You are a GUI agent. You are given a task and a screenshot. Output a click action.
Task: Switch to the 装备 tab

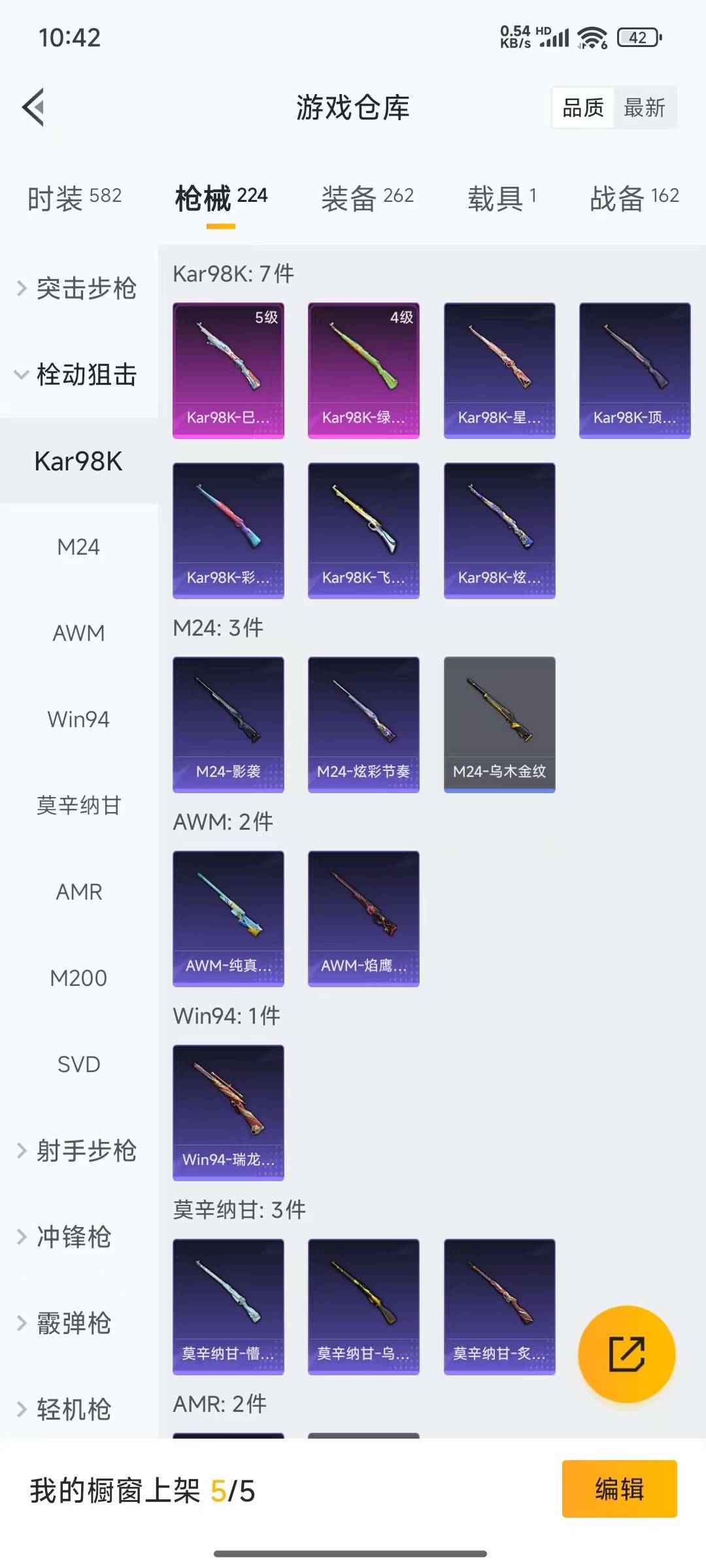pos(367,197)
